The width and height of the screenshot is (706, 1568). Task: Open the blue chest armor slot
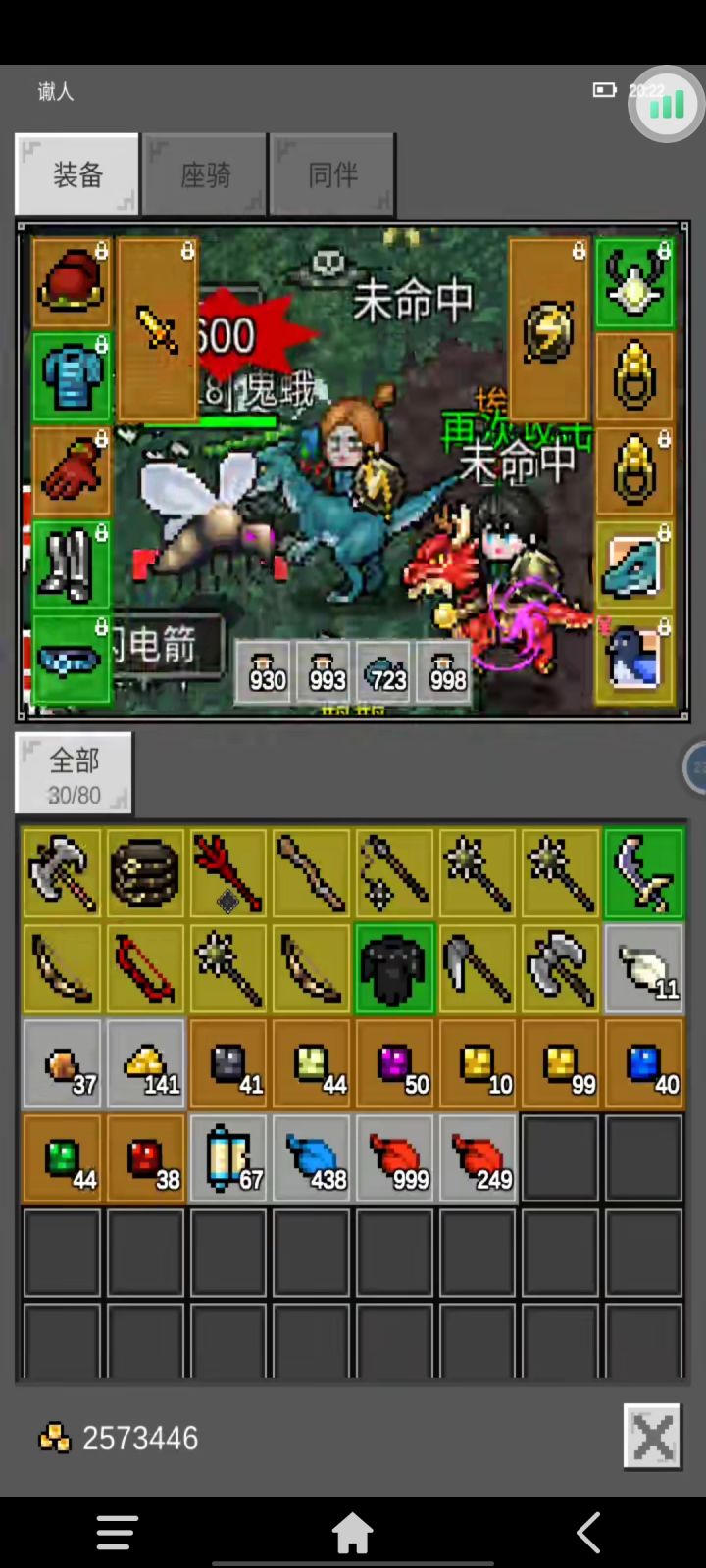tap(70, 375)
